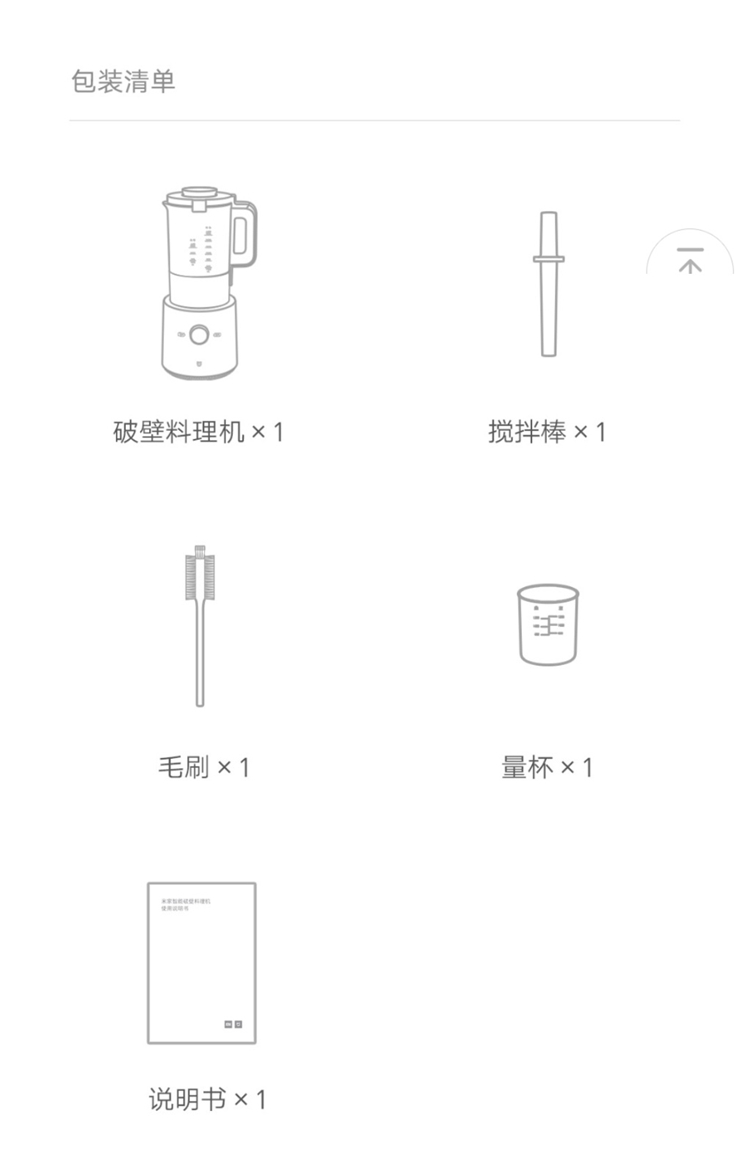Tap the back-to-top arrow button
The height and width of the screenshot is (1174, 750).
pos(690,255)
